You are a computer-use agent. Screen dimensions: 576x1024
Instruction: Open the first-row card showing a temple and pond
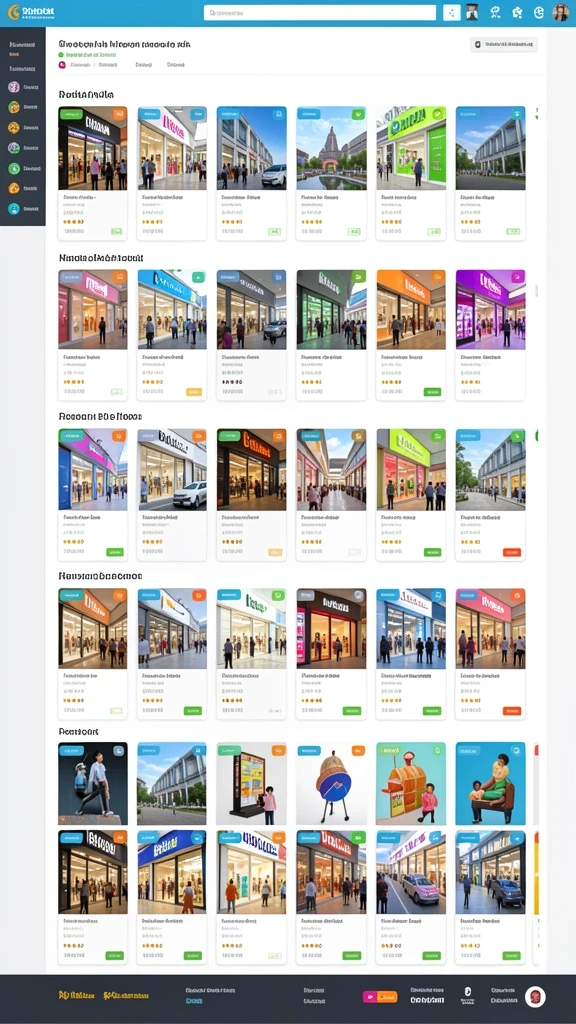tap(331, 173)
